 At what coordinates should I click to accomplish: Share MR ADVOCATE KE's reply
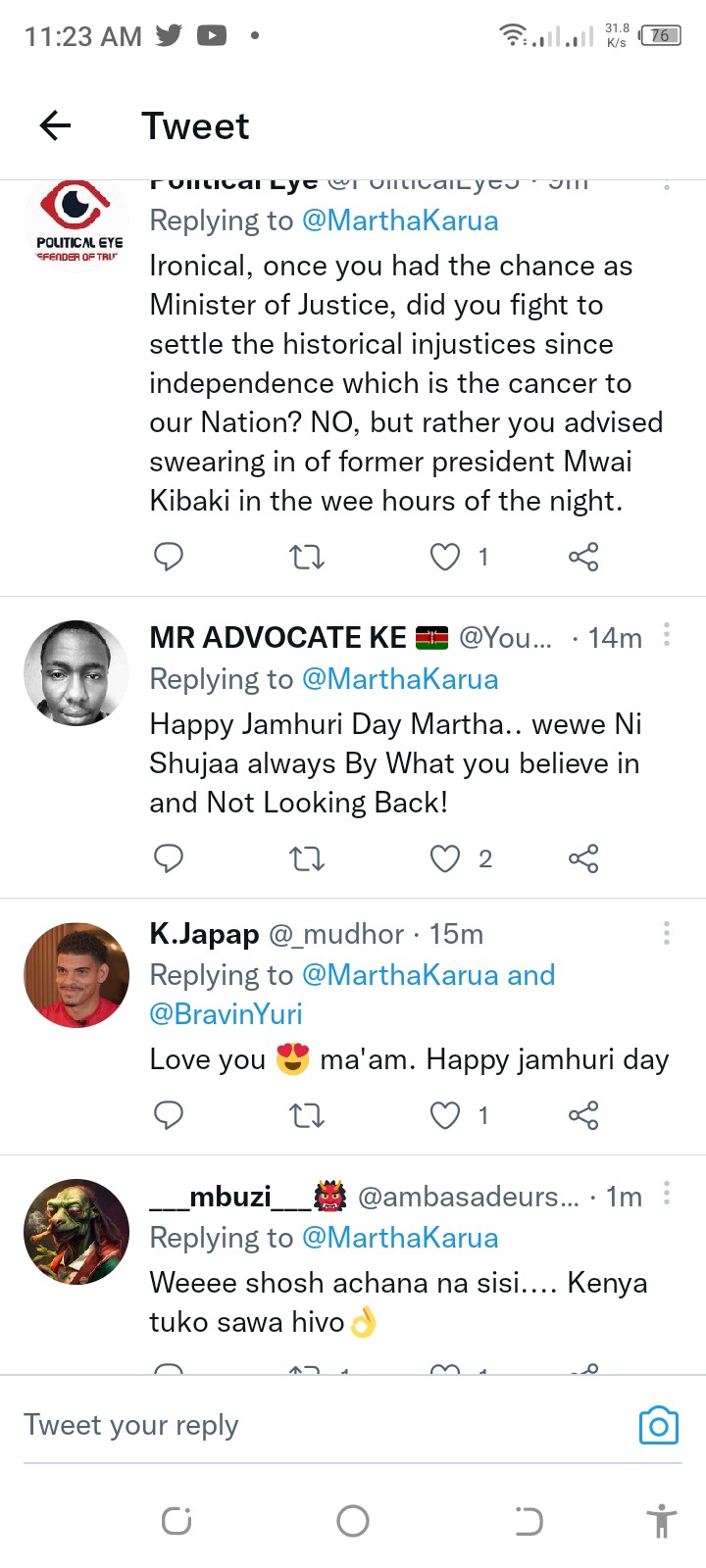click(583, 859)
